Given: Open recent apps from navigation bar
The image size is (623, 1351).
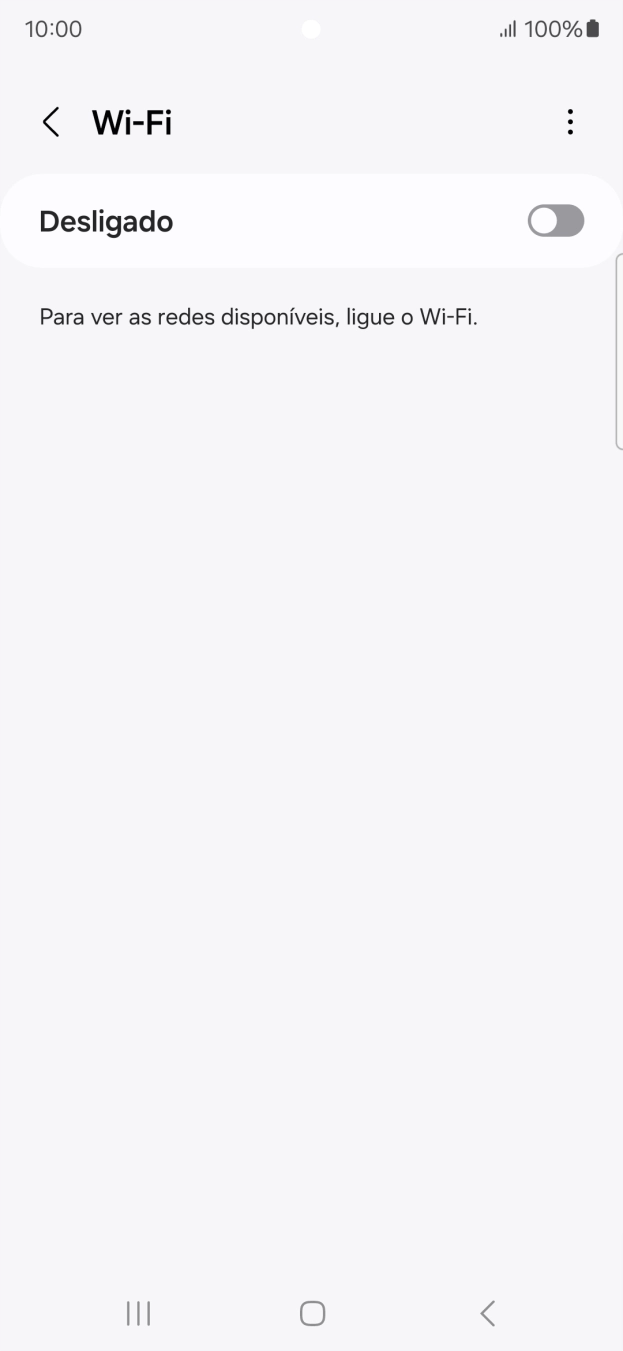Looking at the screenshot, I should click(138, 1313).
